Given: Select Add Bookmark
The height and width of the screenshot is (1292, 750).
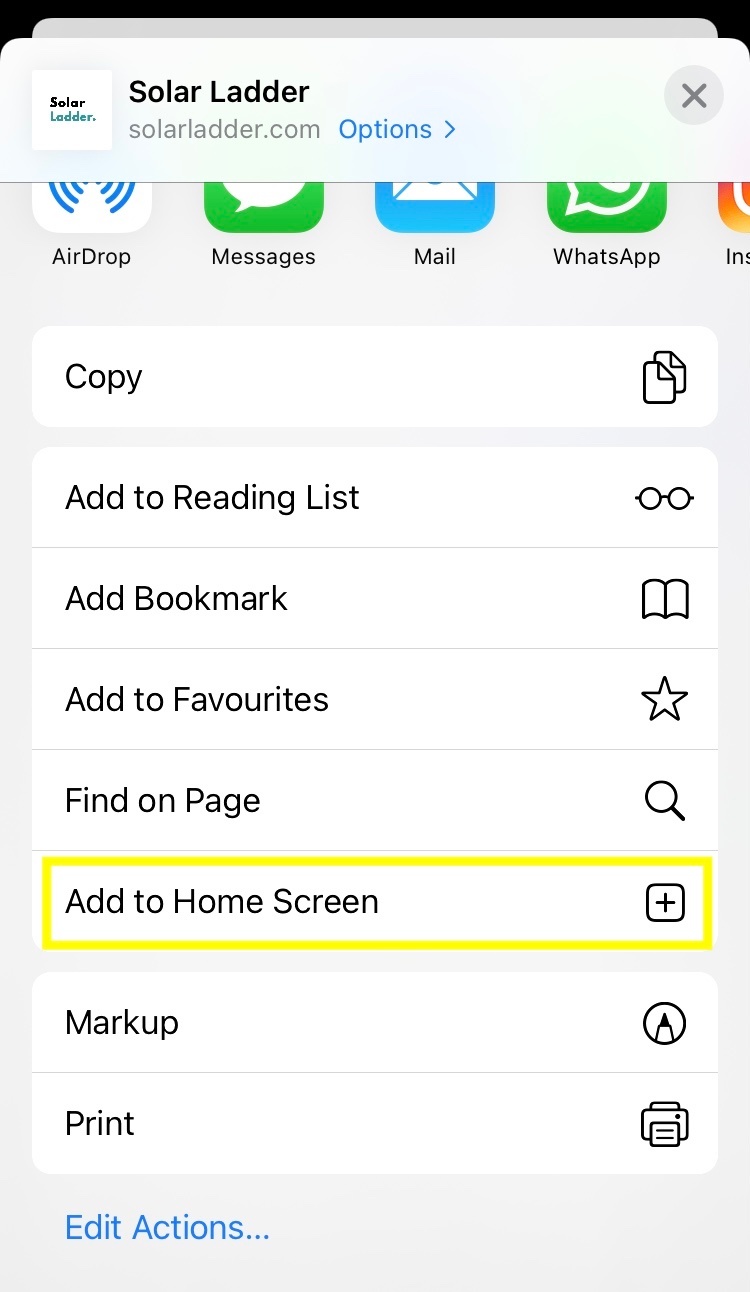Looking at the screenshot, I should (375, 599).
